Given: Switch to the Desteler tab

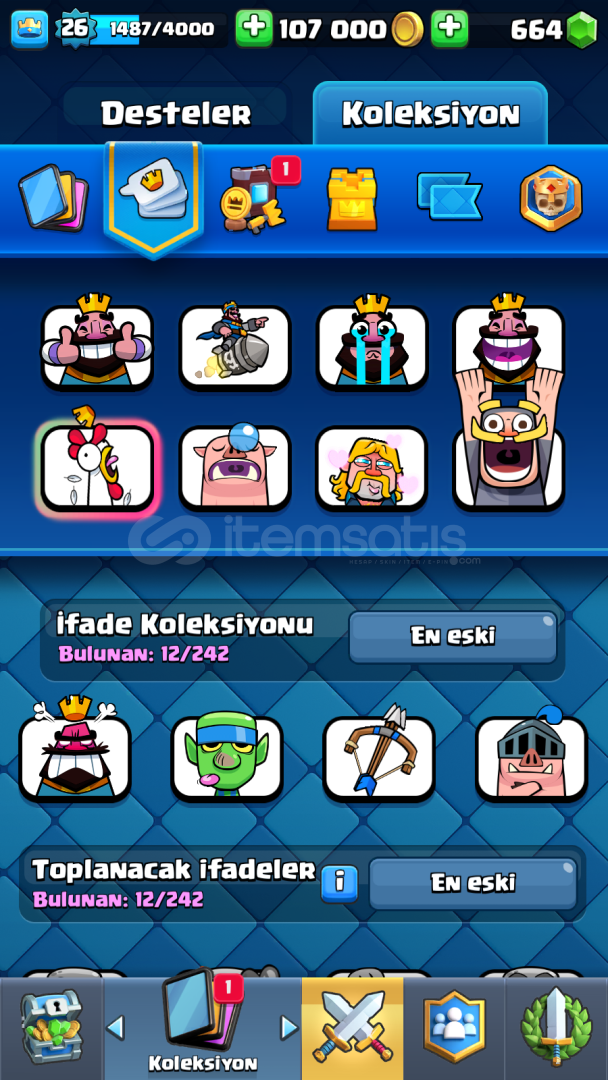Looking at the screenshot, I should click(176, 112).
